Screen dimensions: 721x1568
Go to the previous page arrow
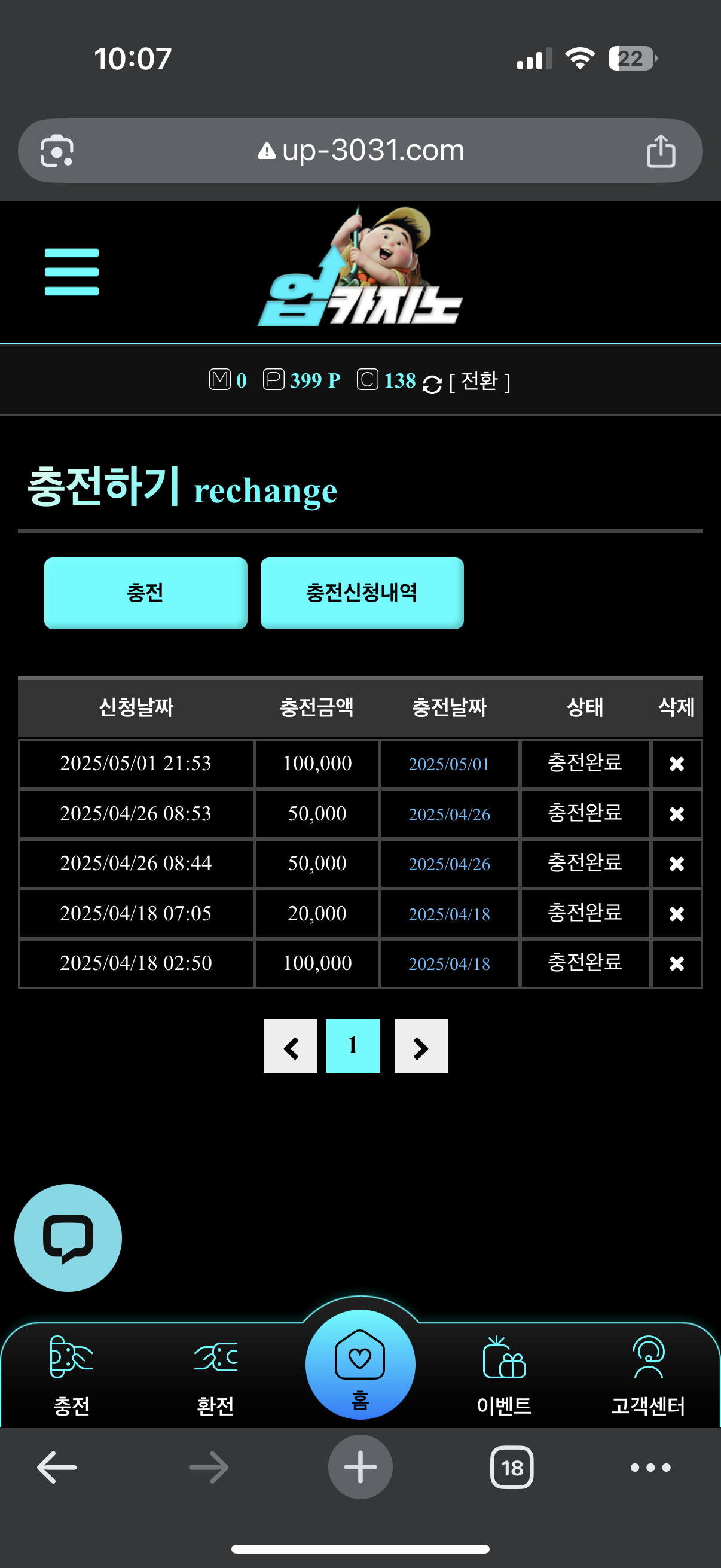[x=290, y=1046]
